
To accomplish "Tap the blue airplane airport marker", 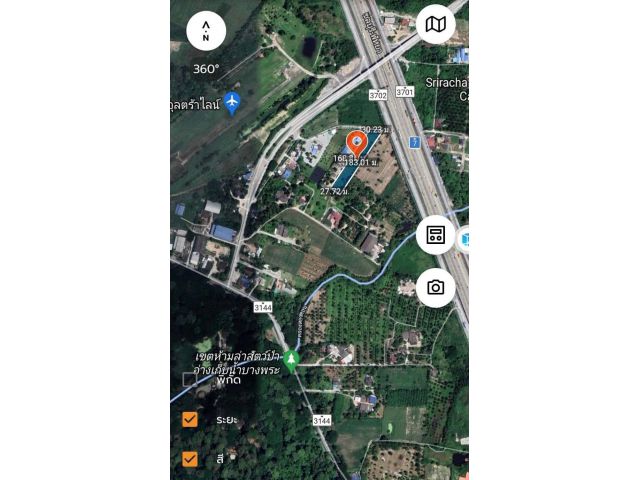I will point(232,102).
